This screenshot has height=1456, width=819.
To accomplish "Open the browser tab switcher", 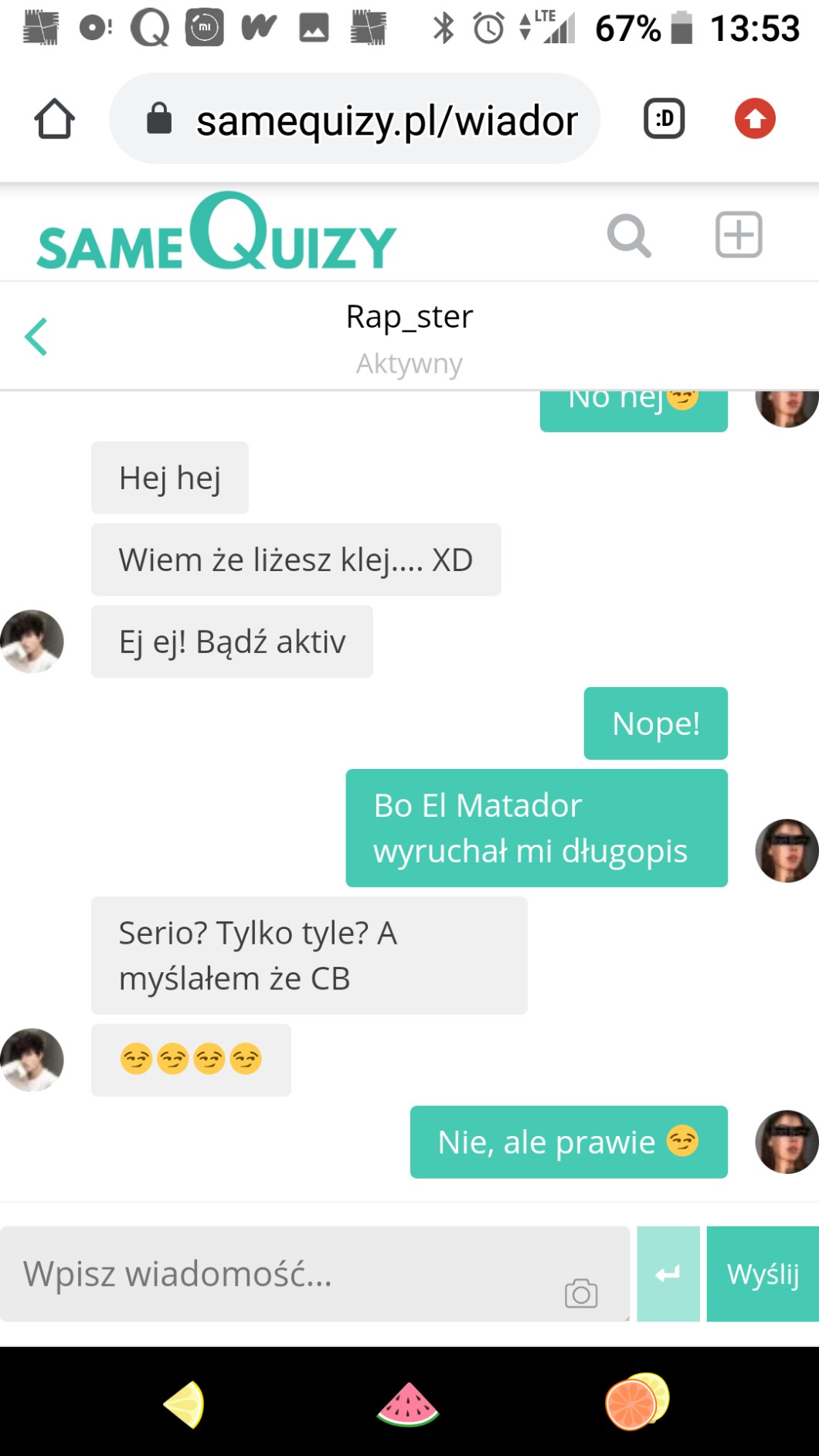I will 664,119.
